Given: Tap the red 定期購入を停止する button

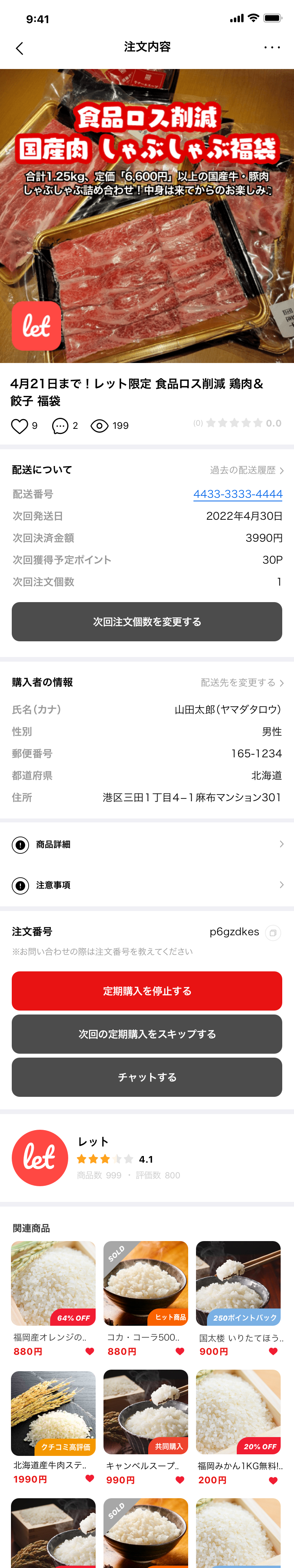Looking at the screenshot, I should click(x=147, y=991).
